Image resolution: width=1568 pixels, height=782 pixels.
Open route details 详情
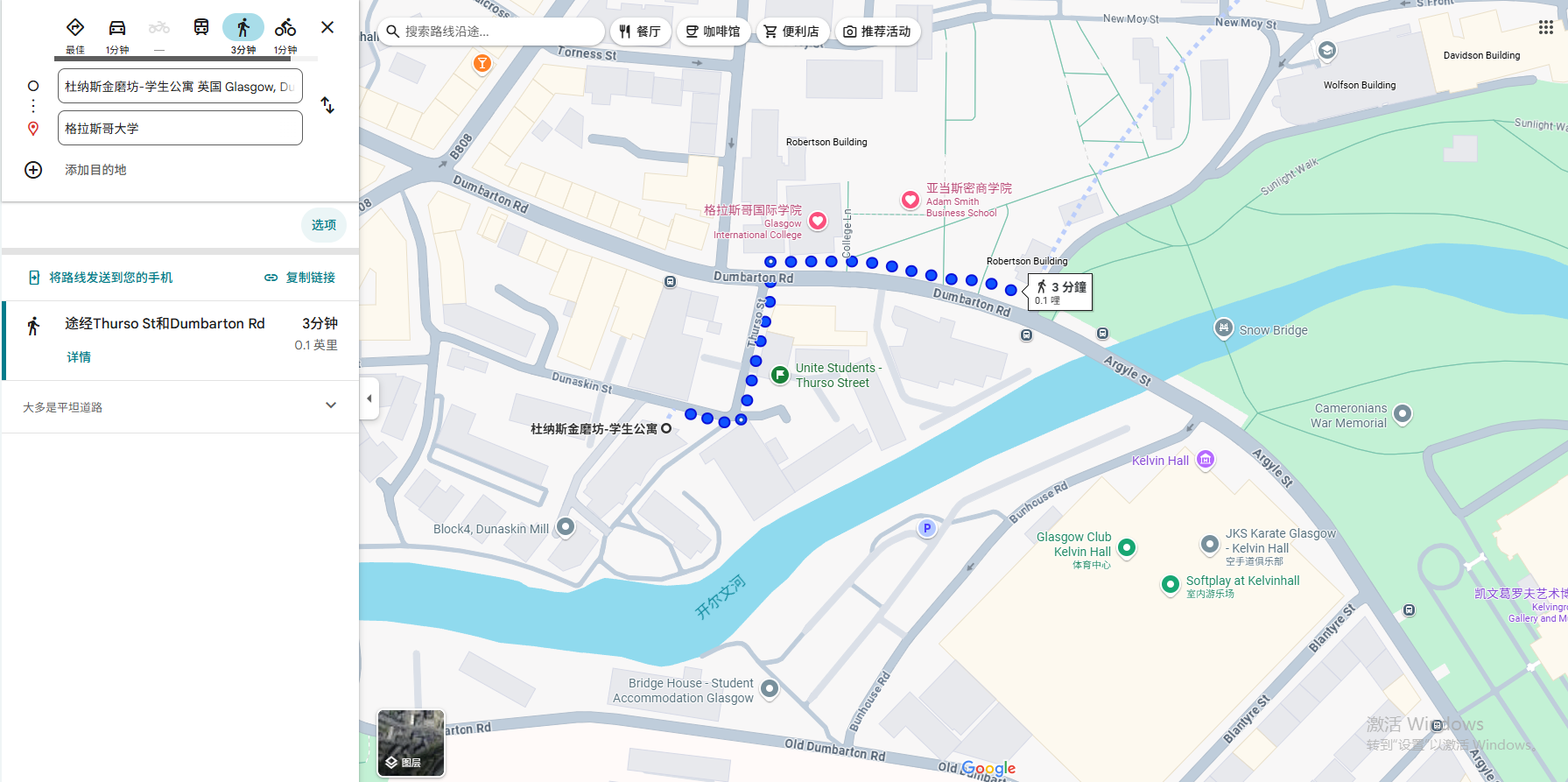(79, 357)
